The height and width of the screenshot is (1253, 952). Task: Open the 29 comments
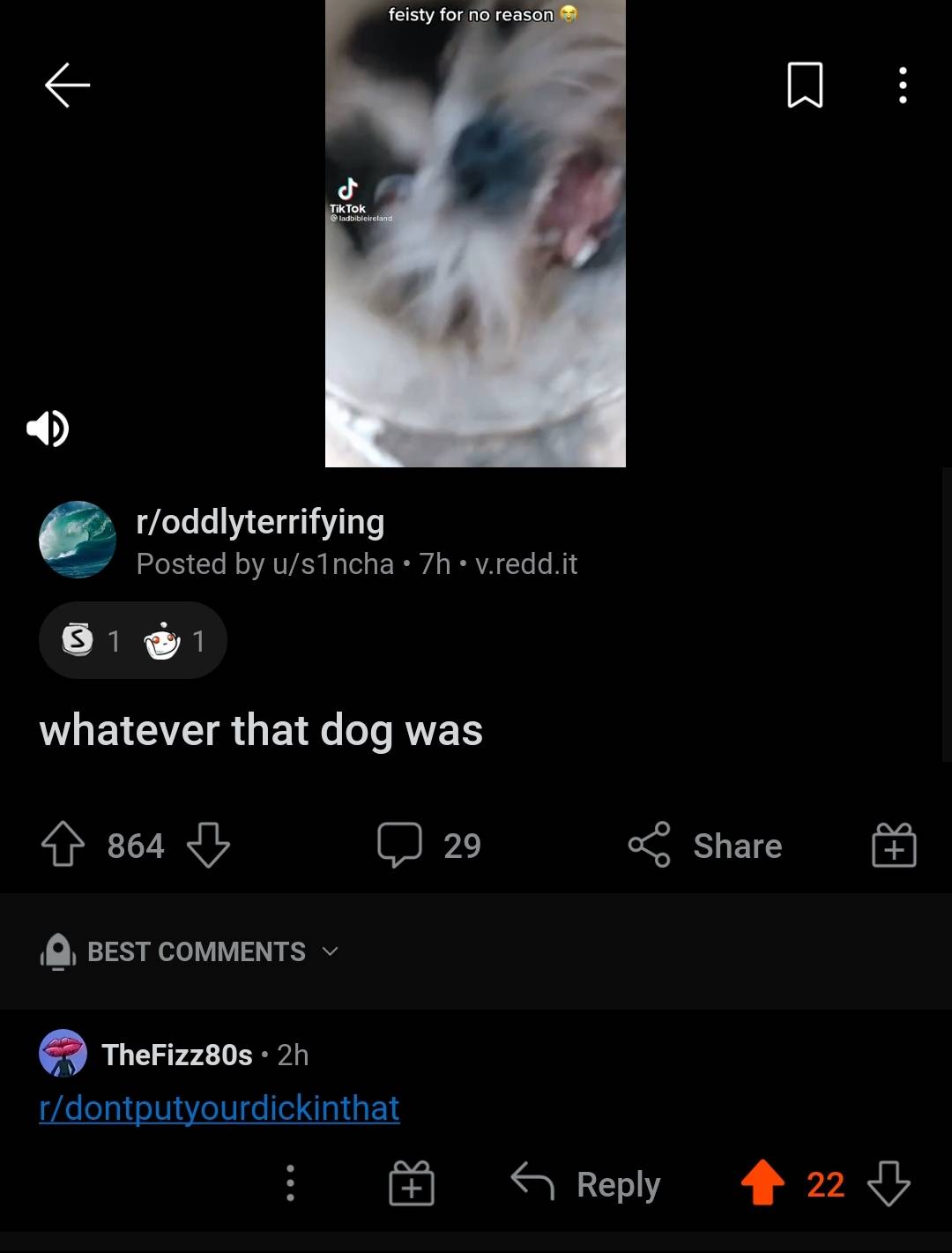point(429,845)
